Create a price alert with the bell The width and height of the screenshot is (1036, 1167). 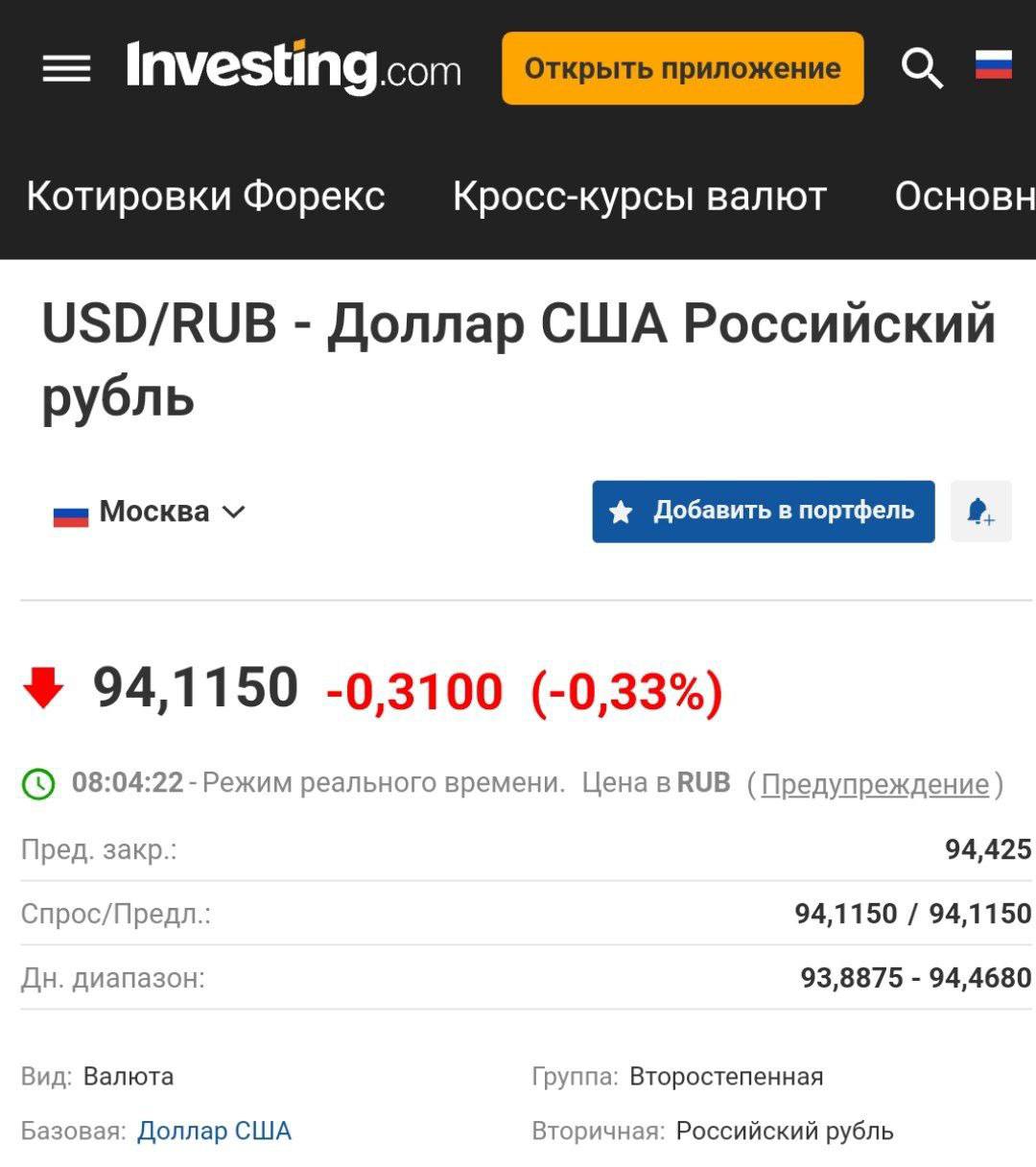click(x=980, y=512)
